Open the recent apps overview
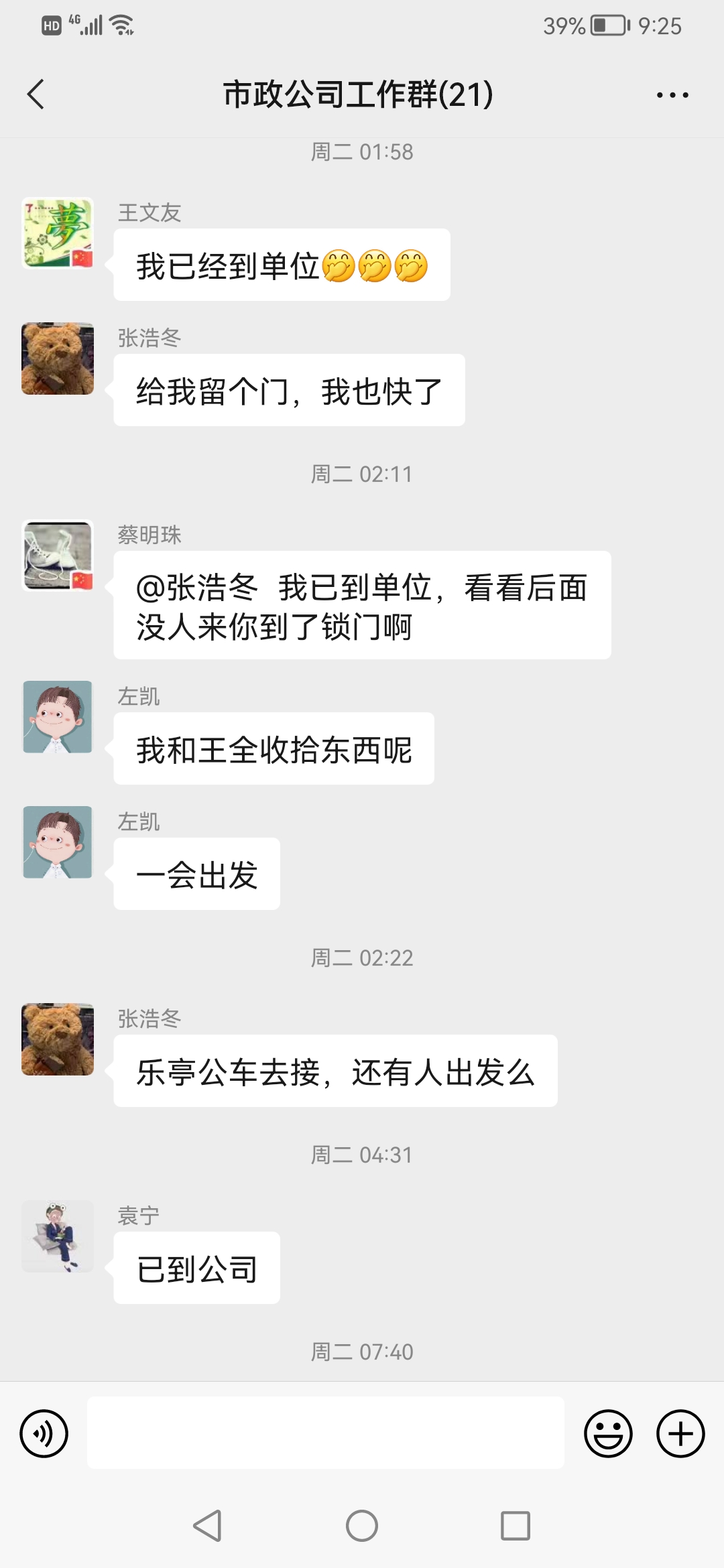Screen dimensions: 724x1568 pyautogui.click(x=516, y=1526)
